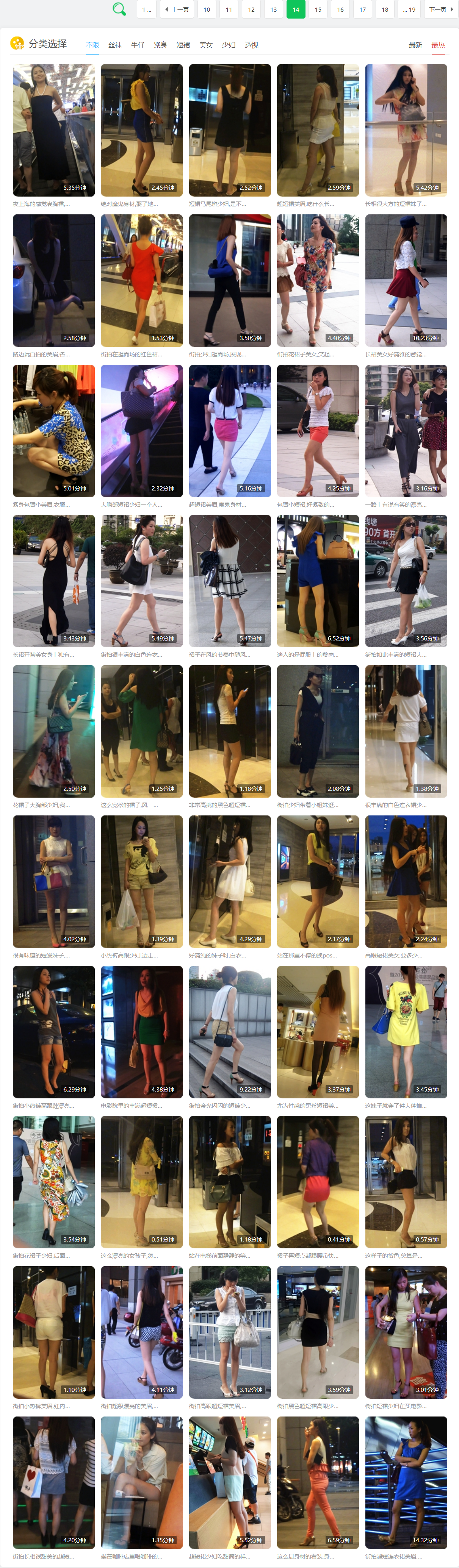
Task: Jump to page 10
Action: pos(207,10)
